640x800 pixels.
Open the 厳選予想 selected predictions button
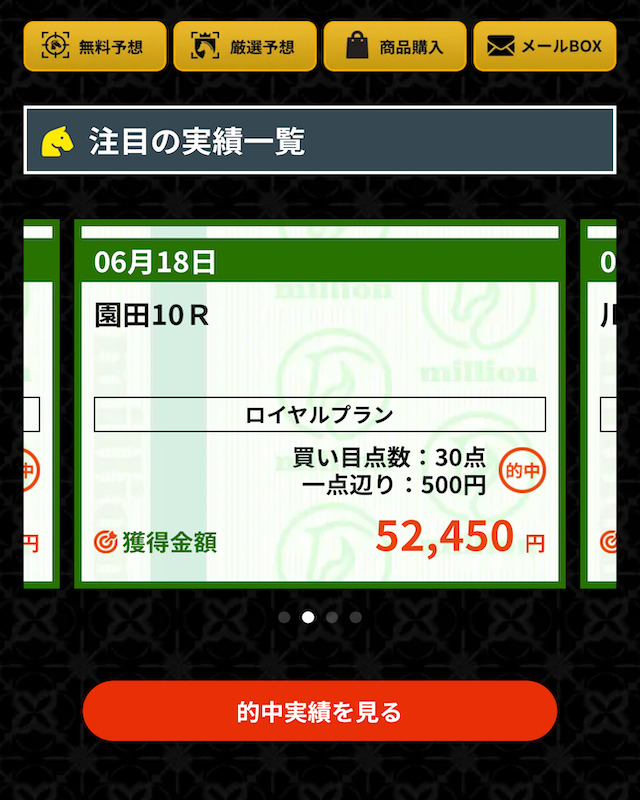245,46
